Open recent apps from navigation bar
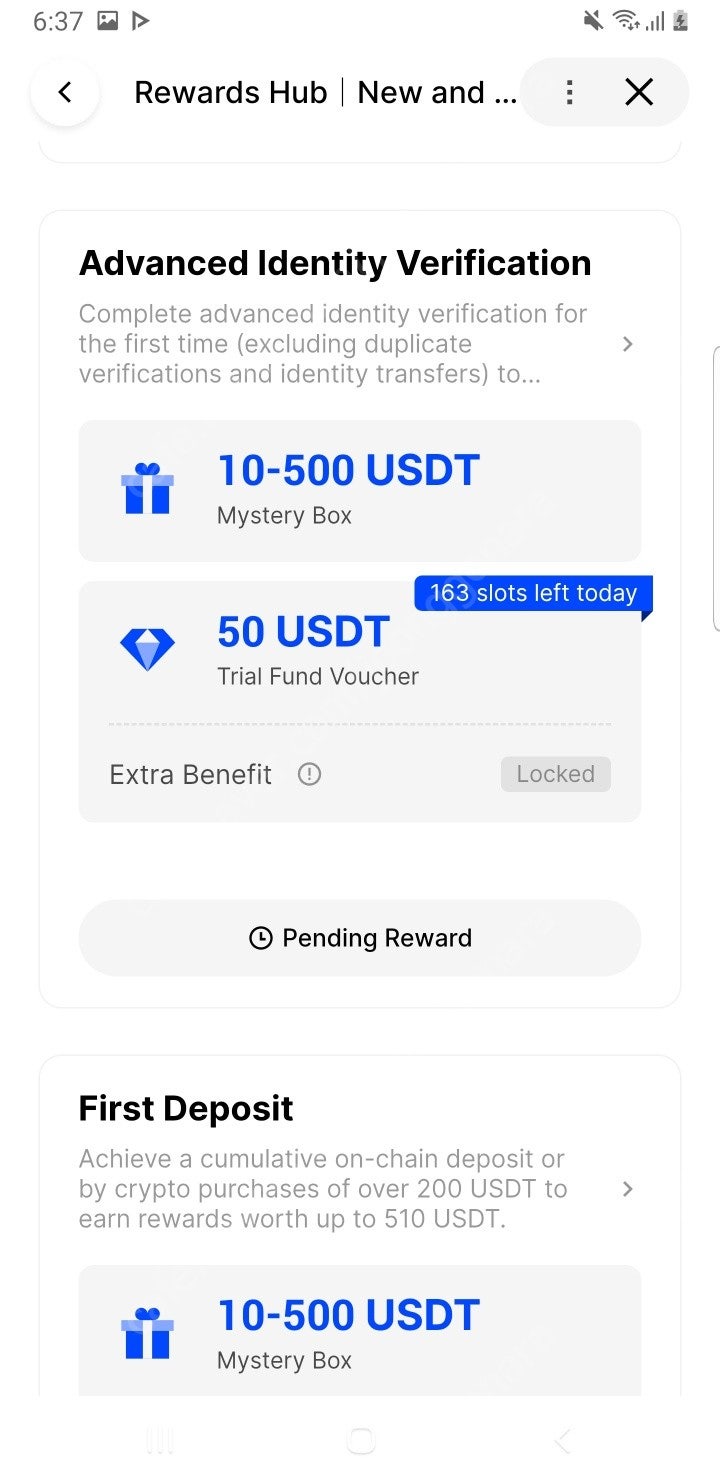The height and width of the screenshot is (1480, 720). click(x=160, y=1440)
